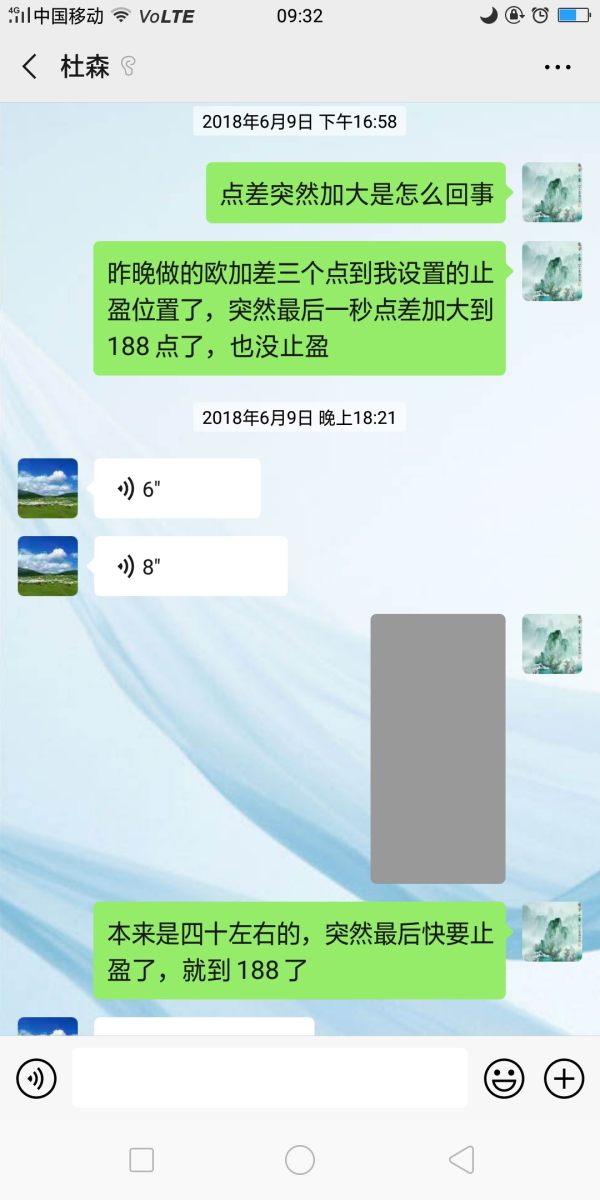600x1200 pixels.
Task: Open the sent gray image message
Action: click(437, 748)
